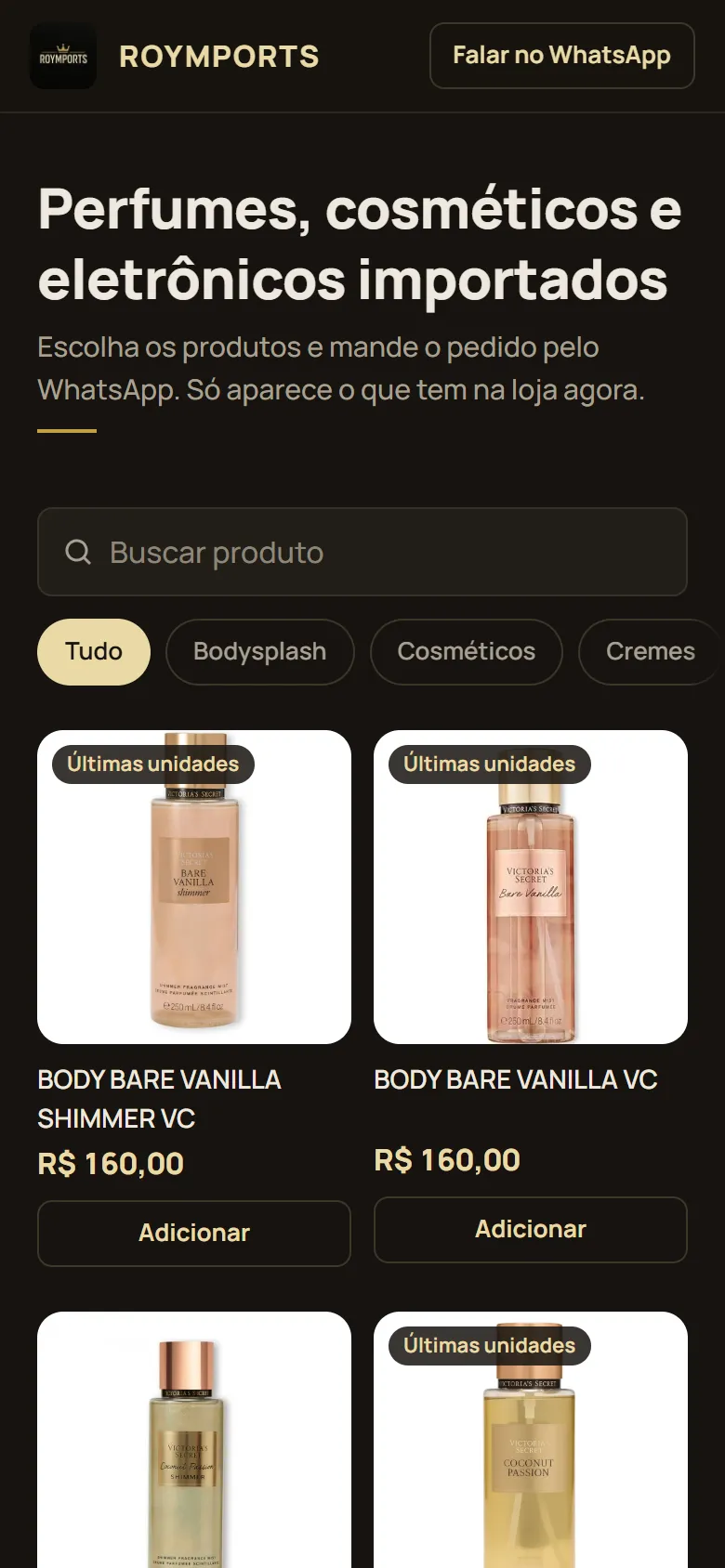Open the Body Bare Vanilla VC product image
This screenshot has width=725, height=1568.
click(531, 887)
